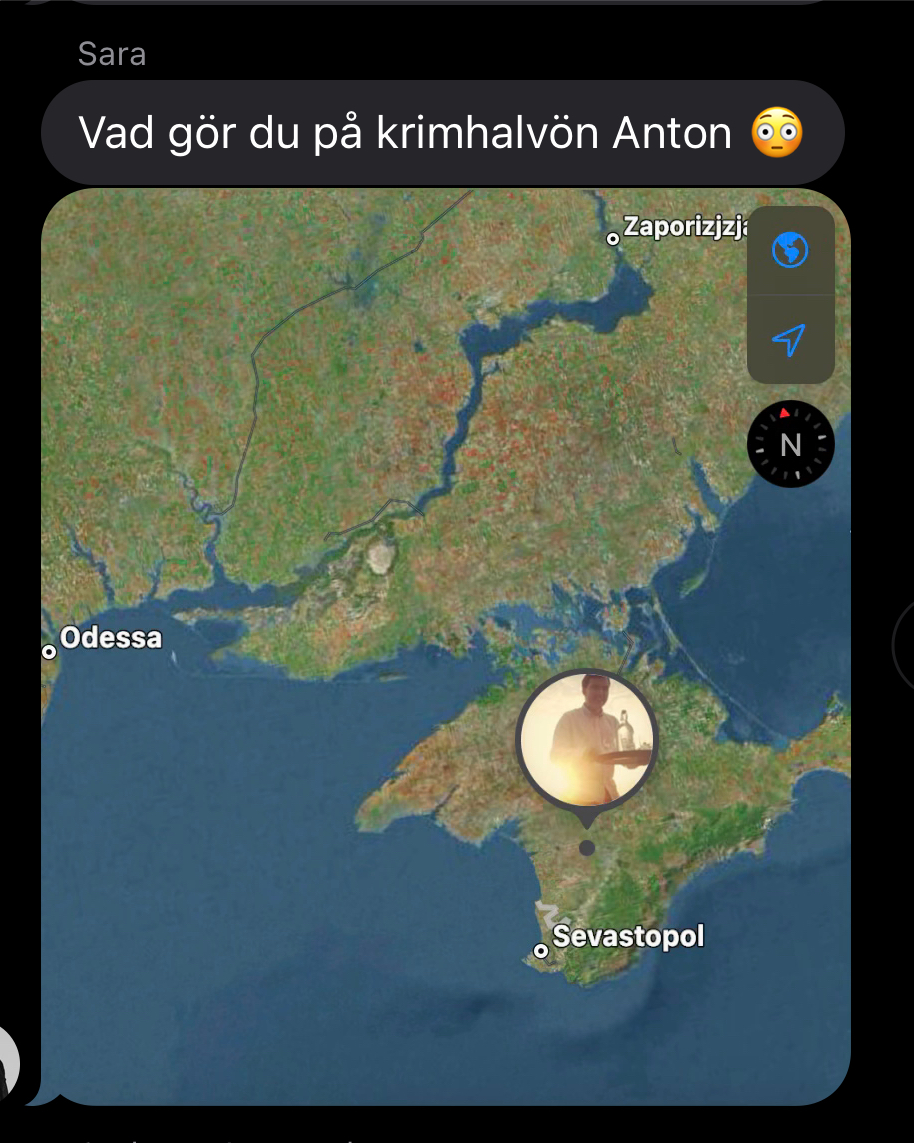The height and width of the screenshot is (1143, 914).
Task: Open the map style globe button
Action: pos(790,251)
